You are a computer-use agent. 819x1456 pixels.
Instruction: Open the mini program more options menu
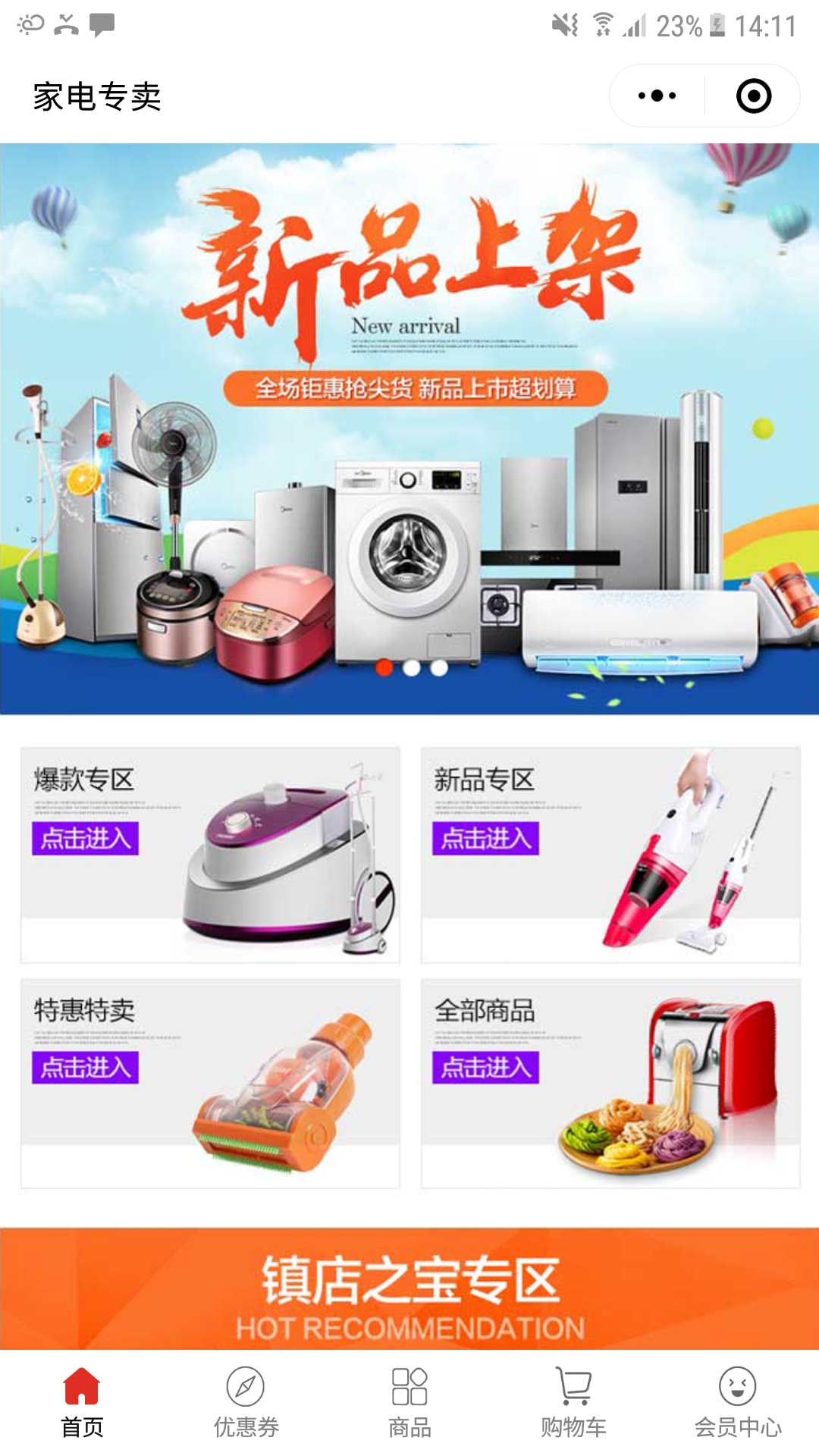pyautogui.click(x=657, y=96)
